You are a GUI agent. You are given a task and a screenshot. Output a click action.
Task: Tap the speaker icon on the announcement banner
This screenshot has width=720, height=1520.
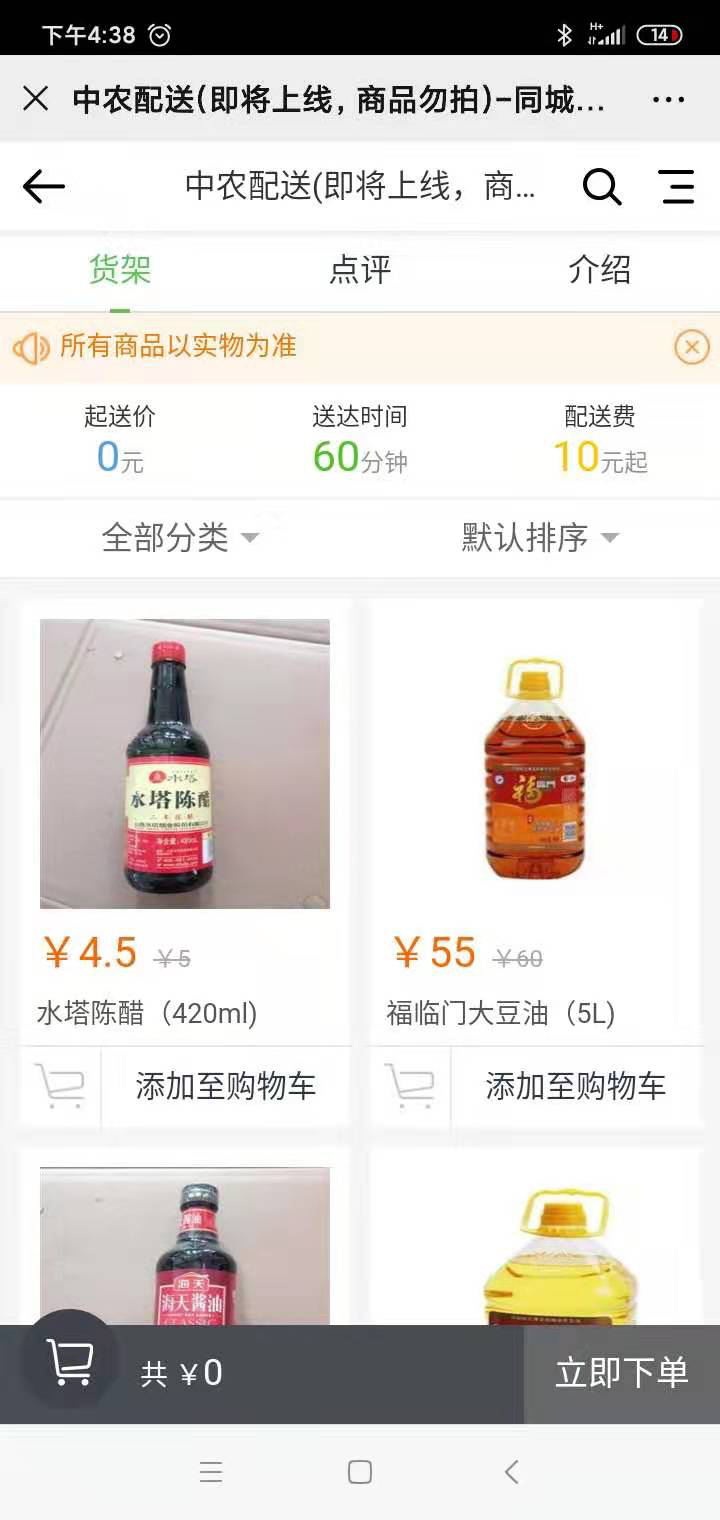click(x=33, y=347)
